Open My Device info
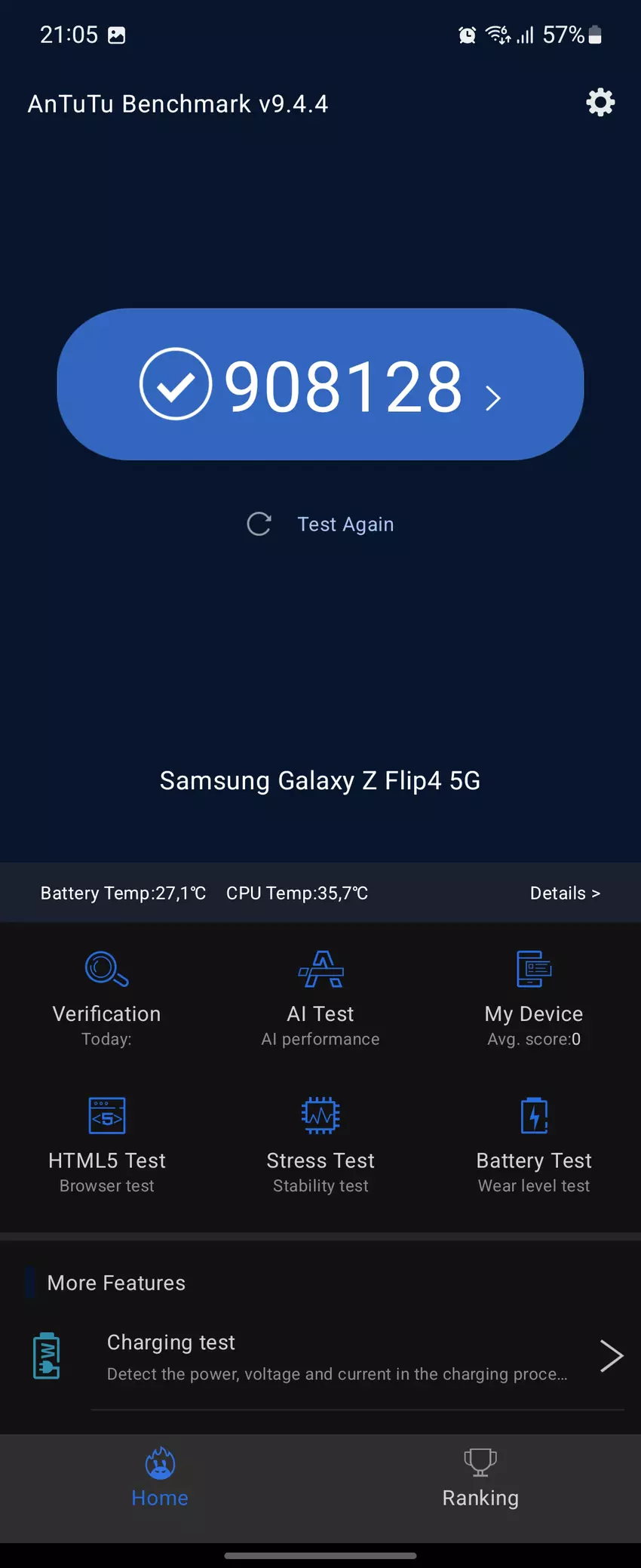Screen dimensions: 641x1568 534,998
